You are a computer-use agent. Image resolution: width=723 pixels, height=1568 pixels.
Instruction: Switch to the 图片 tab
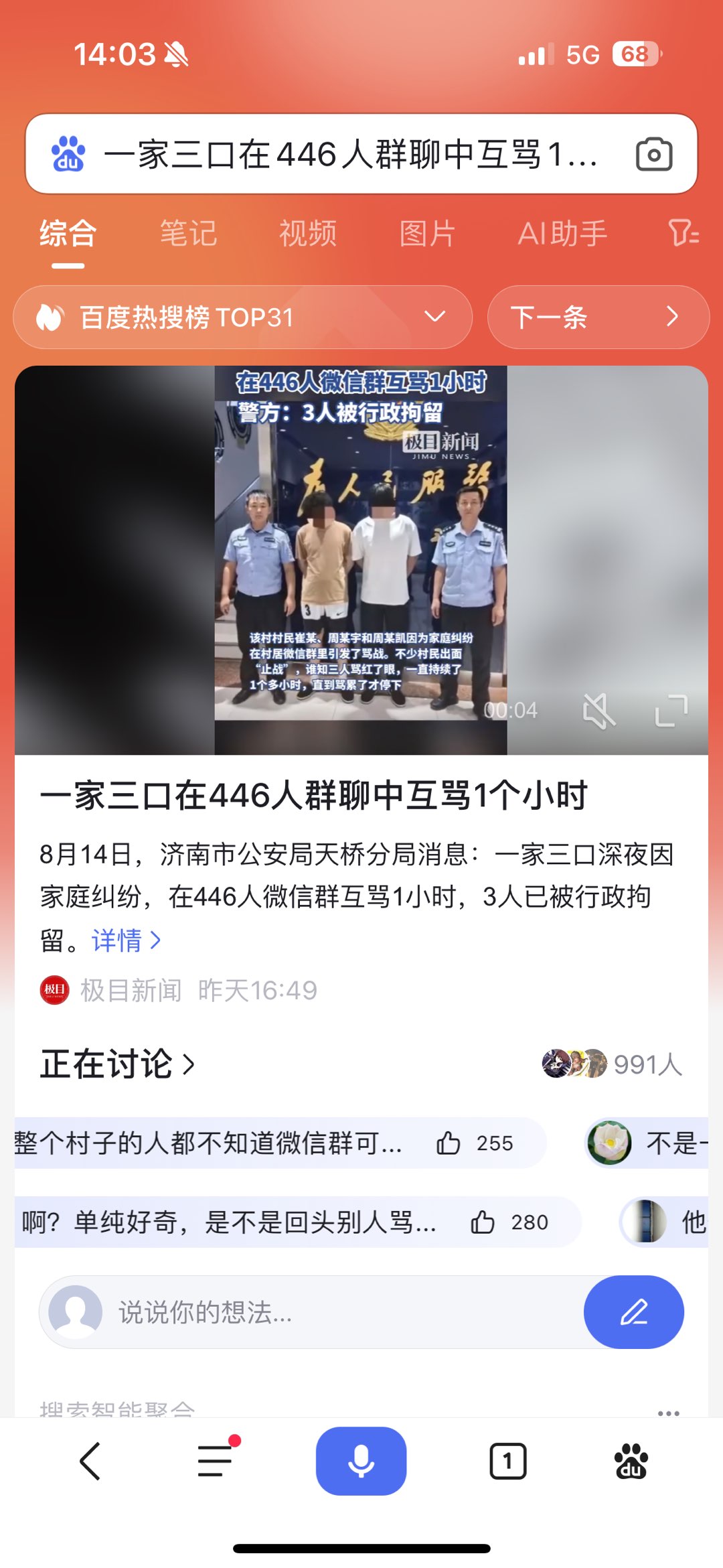(427, 234)
